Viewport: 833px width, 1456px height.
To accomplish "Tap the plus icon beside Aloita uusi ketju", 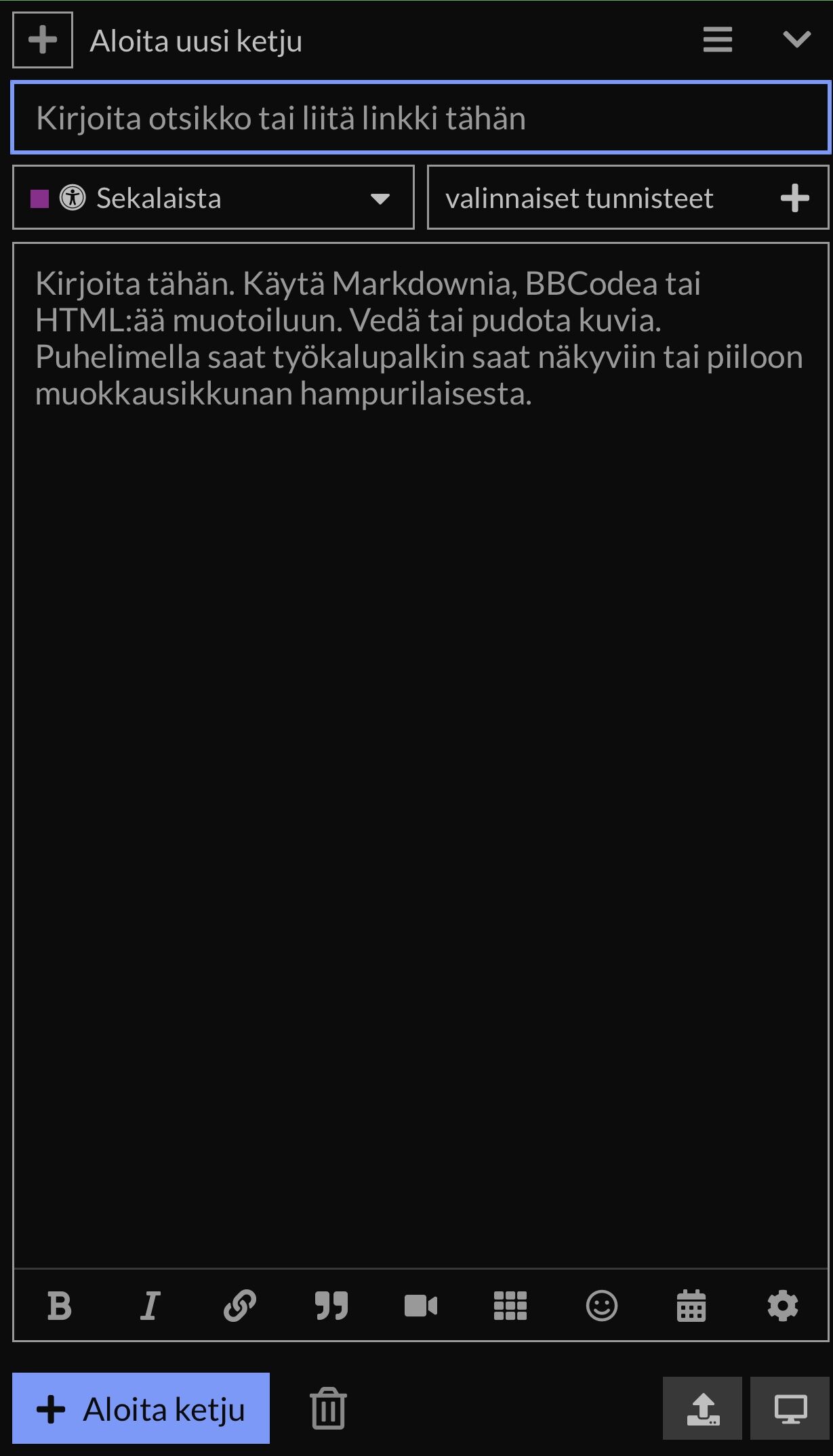I will click(x=43, y=41).
